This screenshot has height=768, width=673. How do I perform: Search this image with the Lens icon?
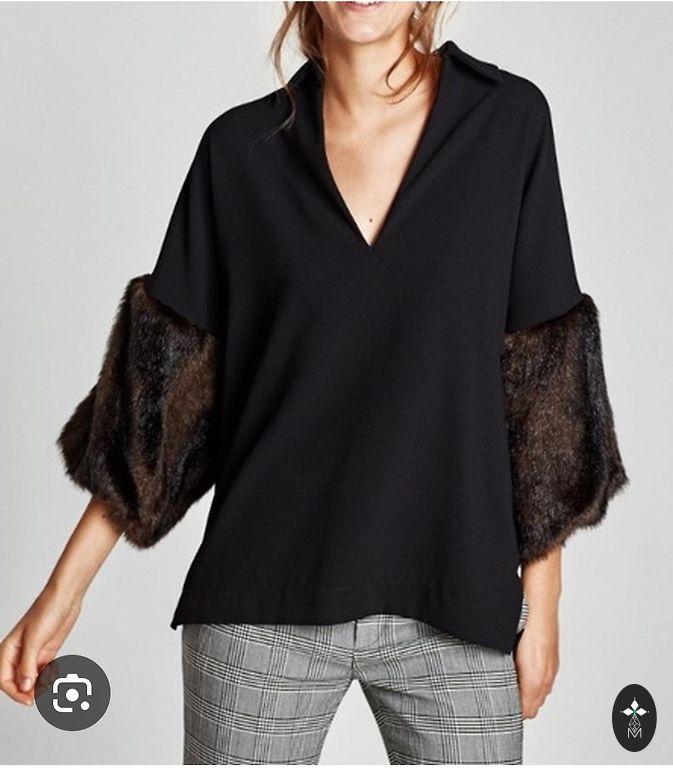pyautogui.click(x=72, y=692)
